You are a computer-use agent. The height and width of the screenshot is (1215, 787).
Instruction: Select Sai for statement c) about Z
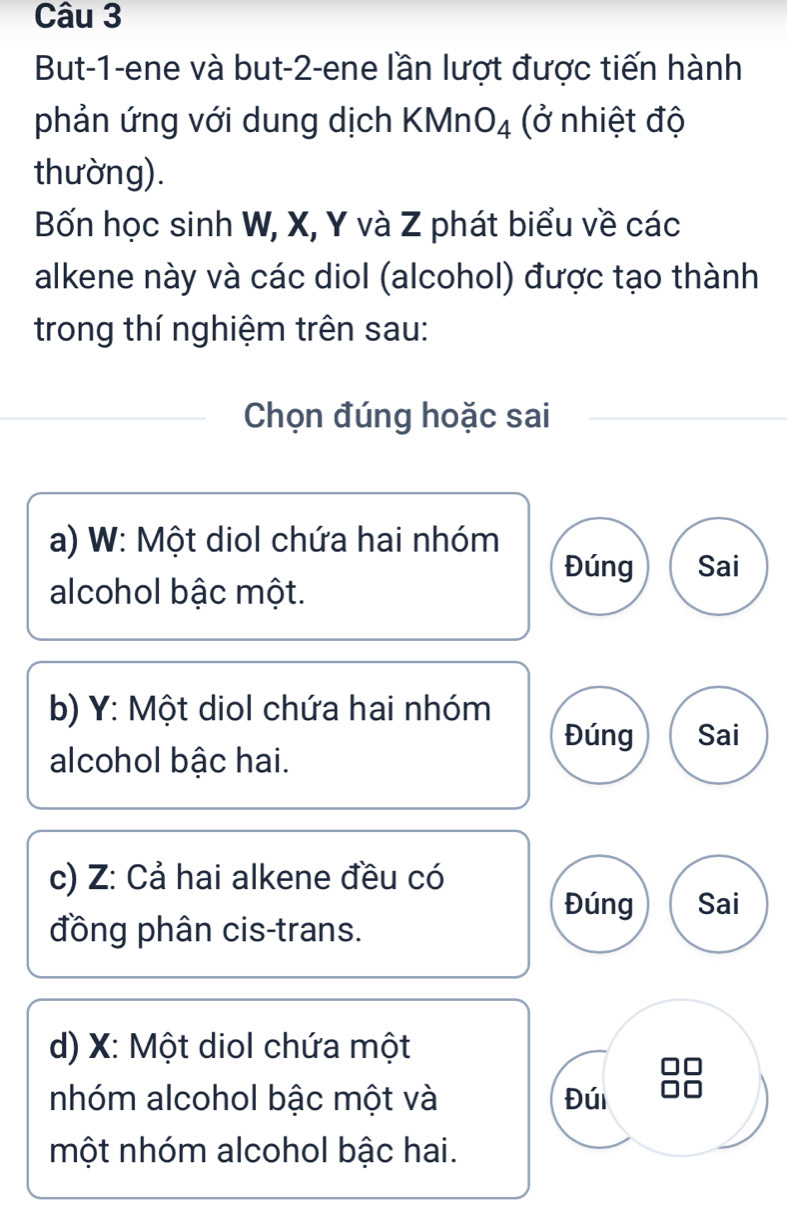(719, 905)
